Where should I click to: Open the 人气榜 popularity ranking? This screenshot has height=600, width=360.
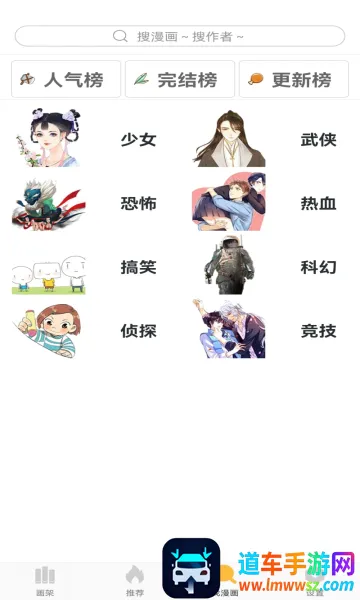(66, 79)
